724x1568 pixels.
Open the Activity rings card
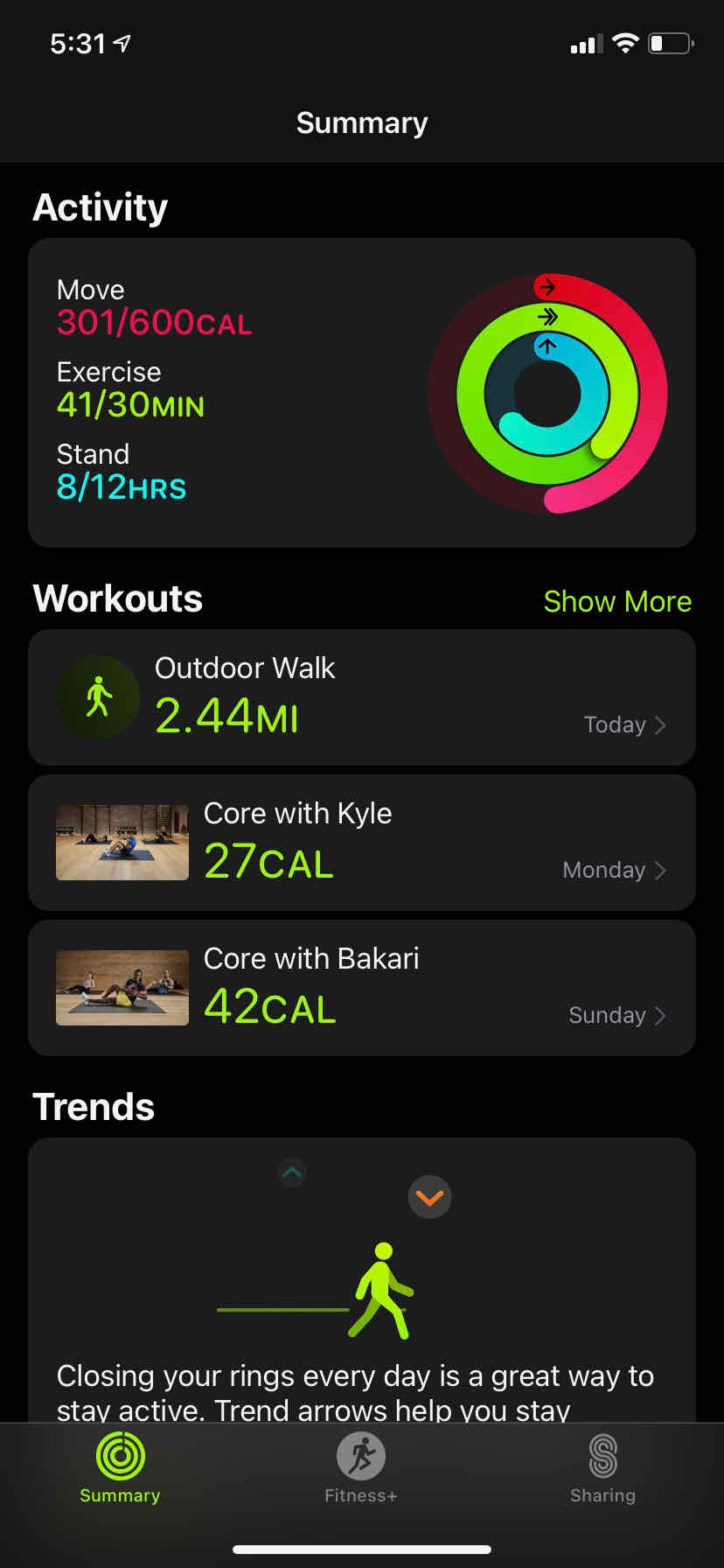(362, 393)
